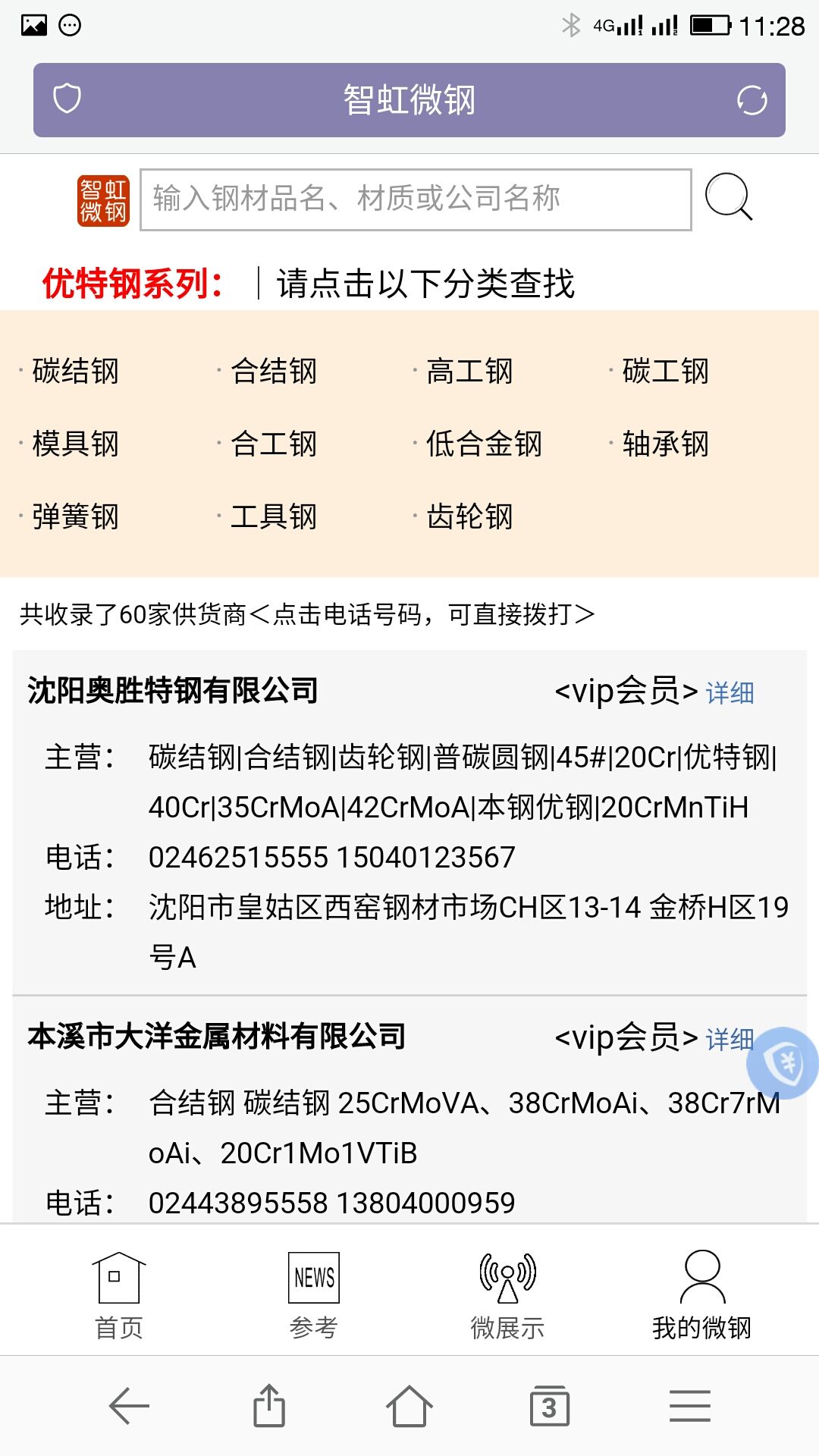The image size is (819, 1456).
Task: Switch to the 参考 news tab
Action: [313, 1296]
